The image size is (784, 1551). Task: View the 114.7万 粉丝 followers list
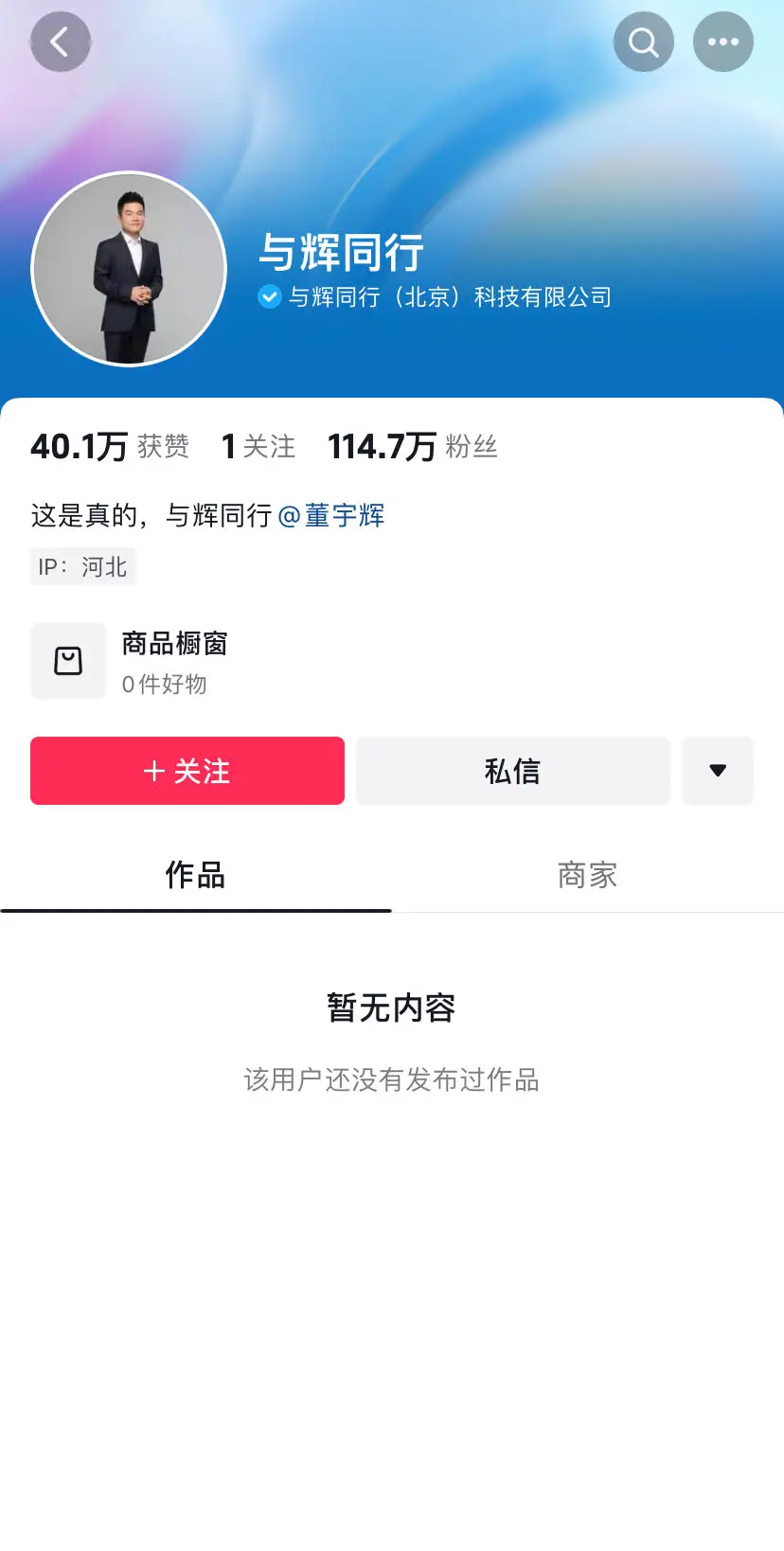[x=412, y=446]
